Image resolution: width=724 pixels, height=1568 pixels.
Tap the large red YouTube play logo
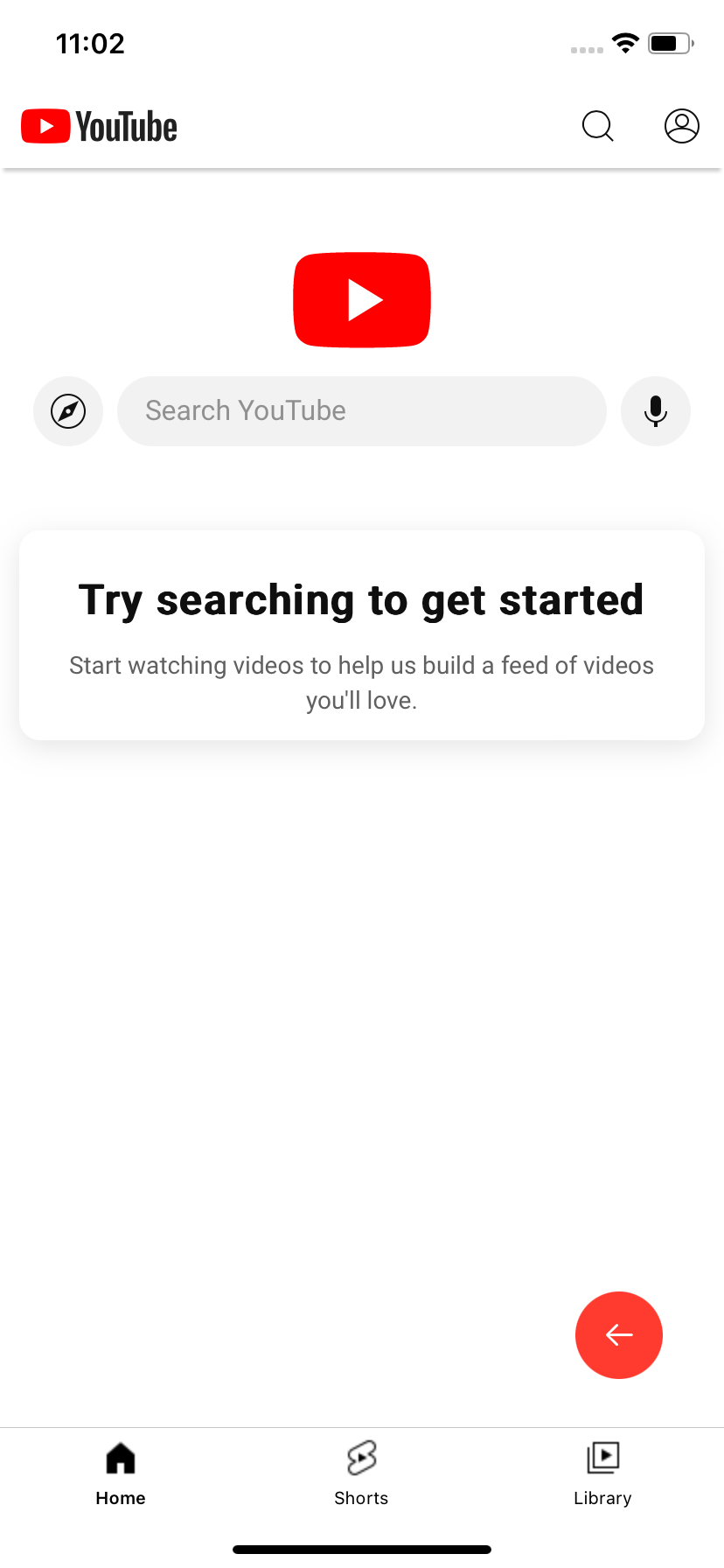[x=361, y=299]
